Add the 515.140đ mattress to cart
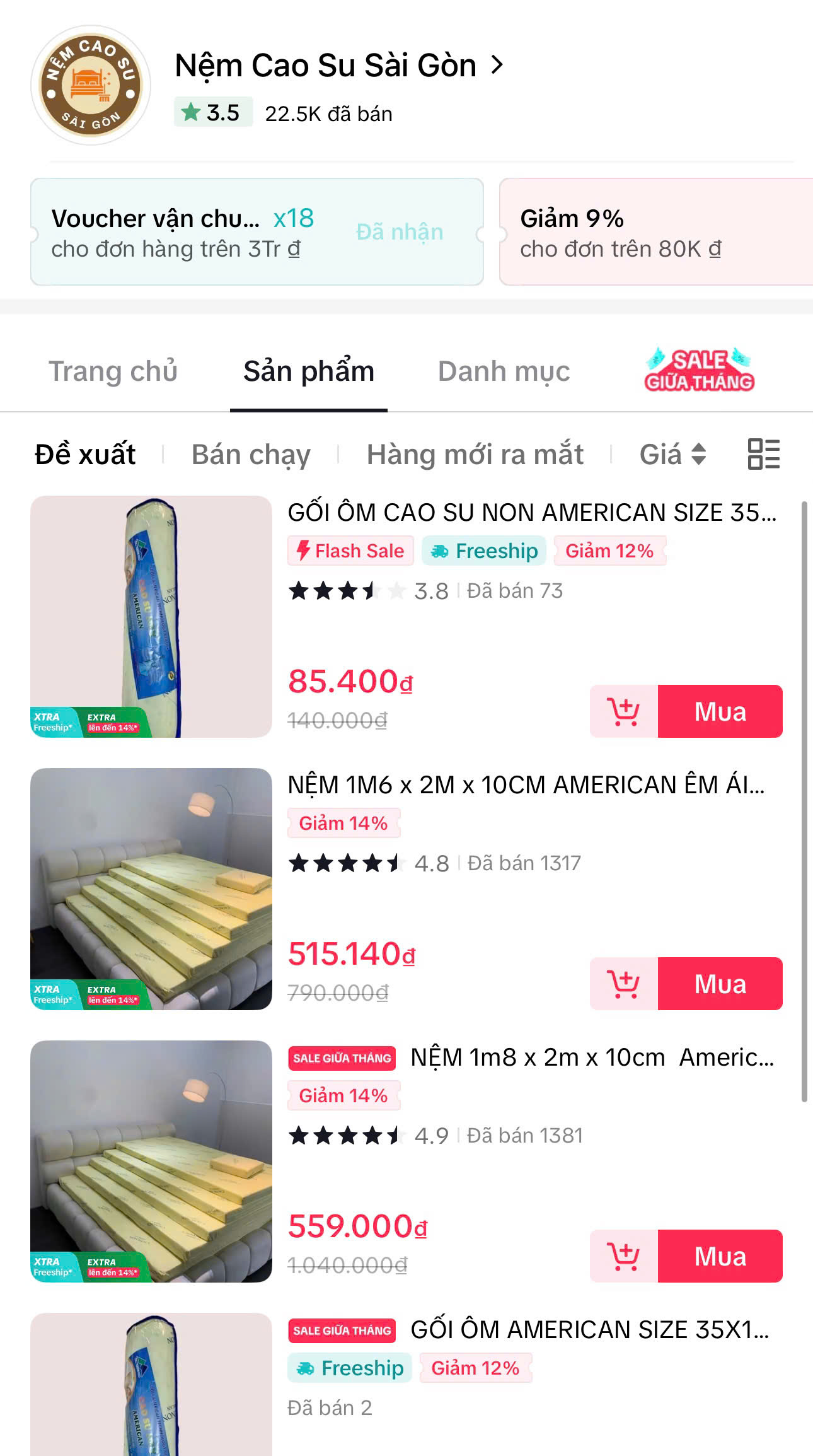 pos(623,984)
